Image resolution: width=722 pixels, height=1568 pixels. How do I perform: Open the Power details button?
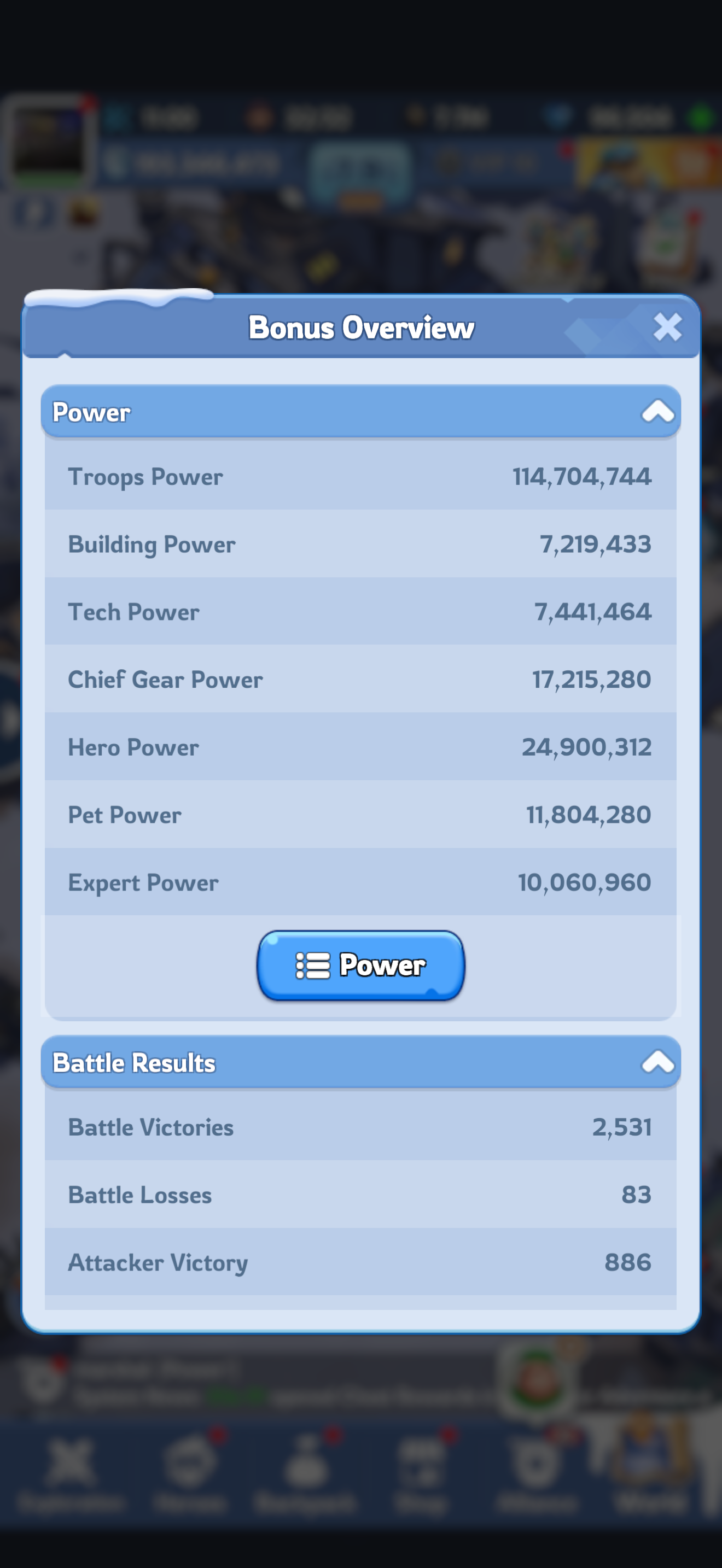[360, 966]
